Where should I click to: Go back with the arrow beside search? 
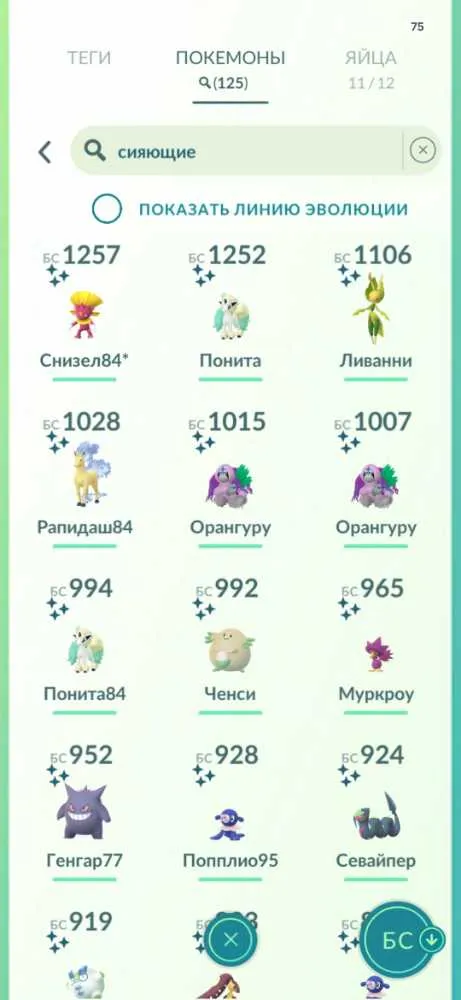45,152
